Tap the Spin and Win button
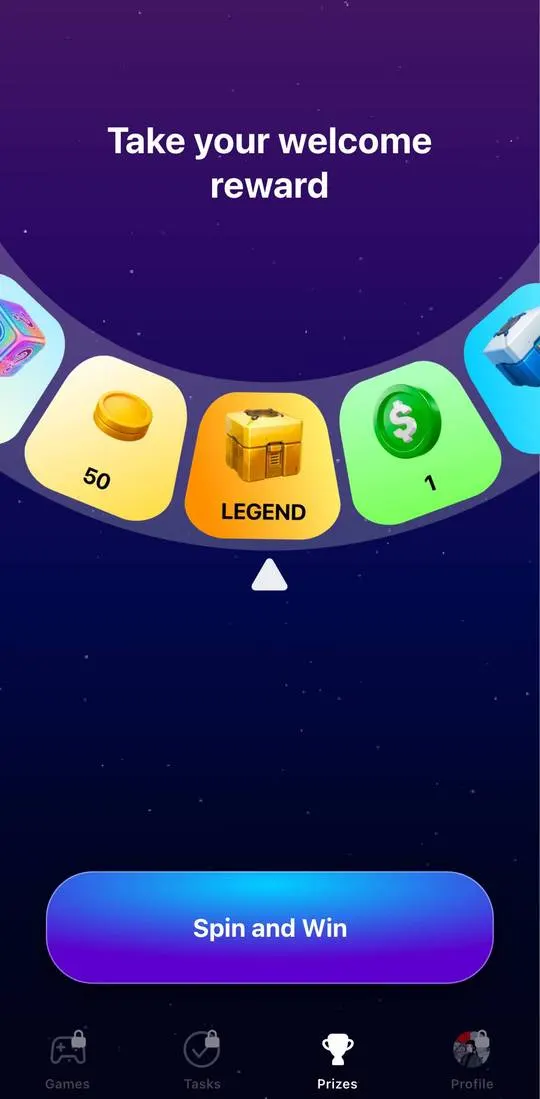This screenshot has height=1099, width=540. pos(270,927)
